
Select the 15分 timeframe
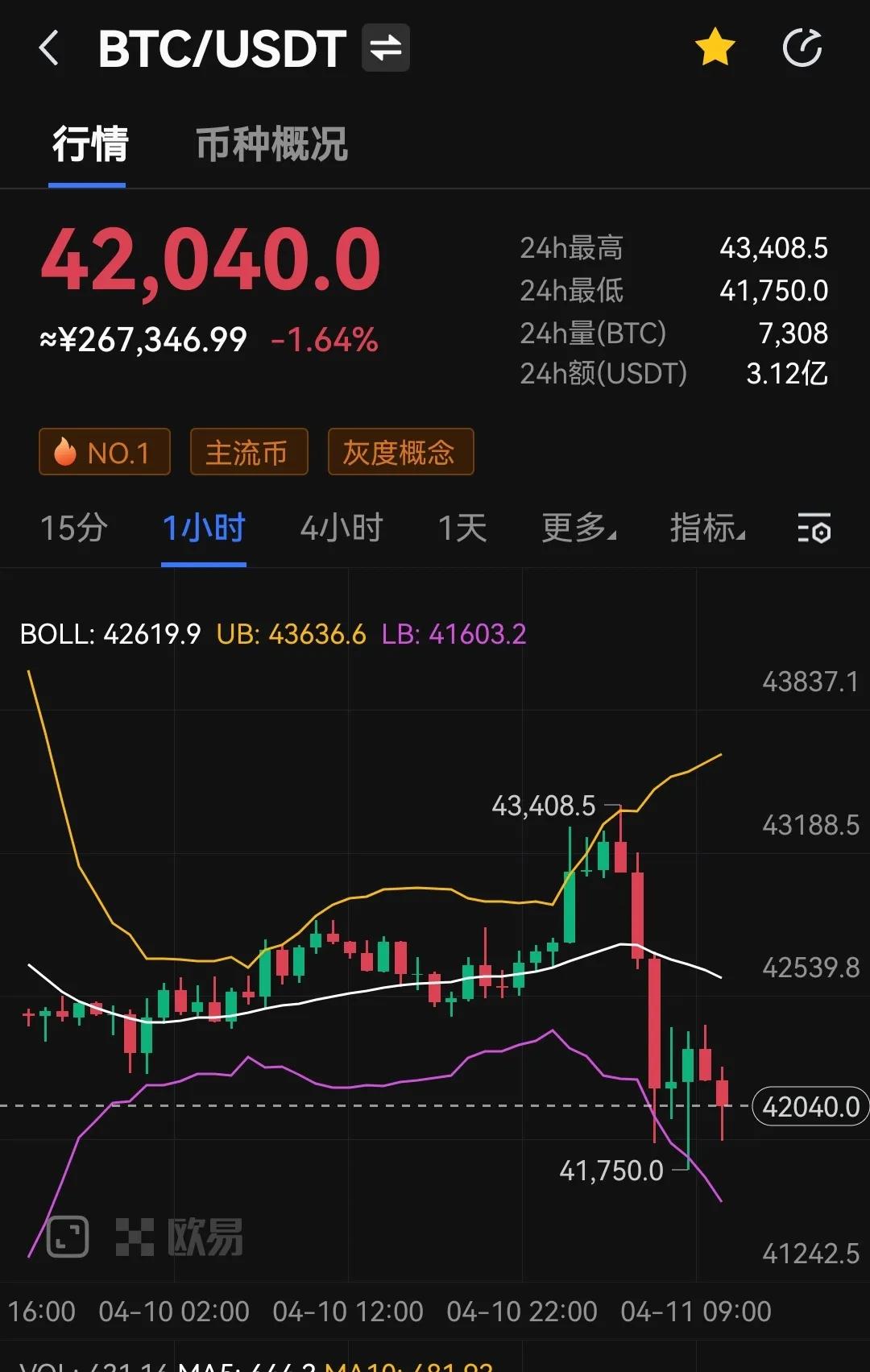point(74,529)
